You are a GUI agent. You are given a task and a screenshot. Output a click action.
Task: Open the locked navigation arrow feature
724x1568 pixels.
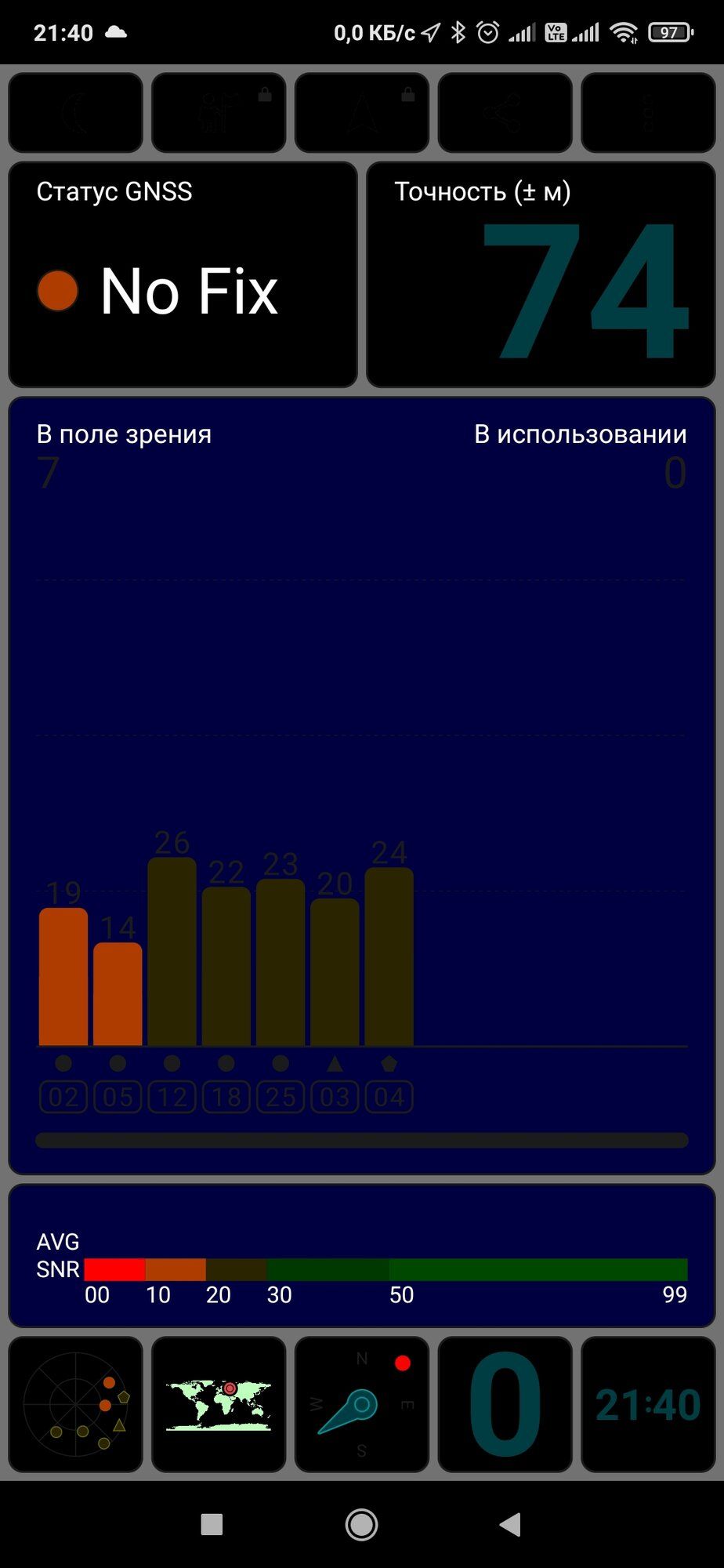362,113
